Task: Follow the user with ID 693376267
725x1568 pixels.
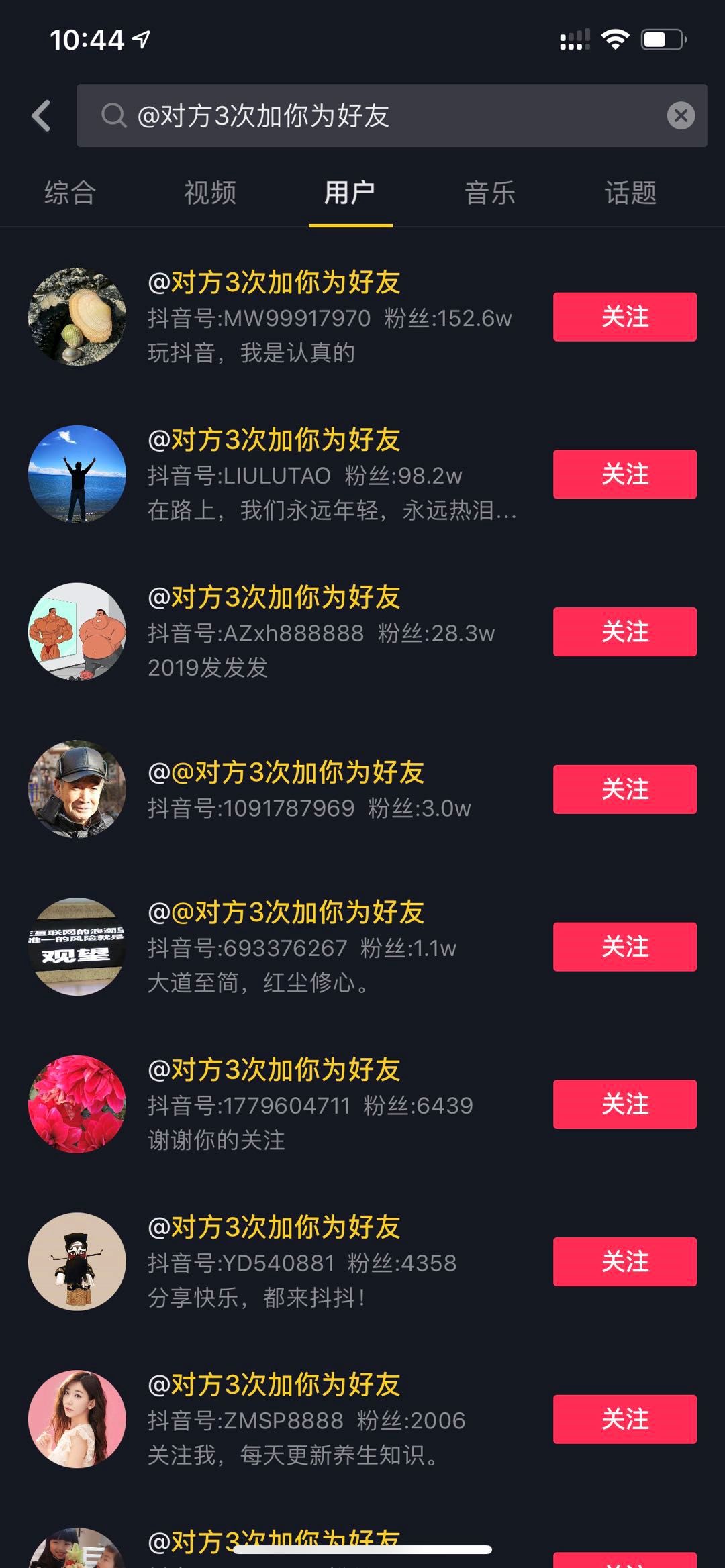Action: click(x=624, y=947)
